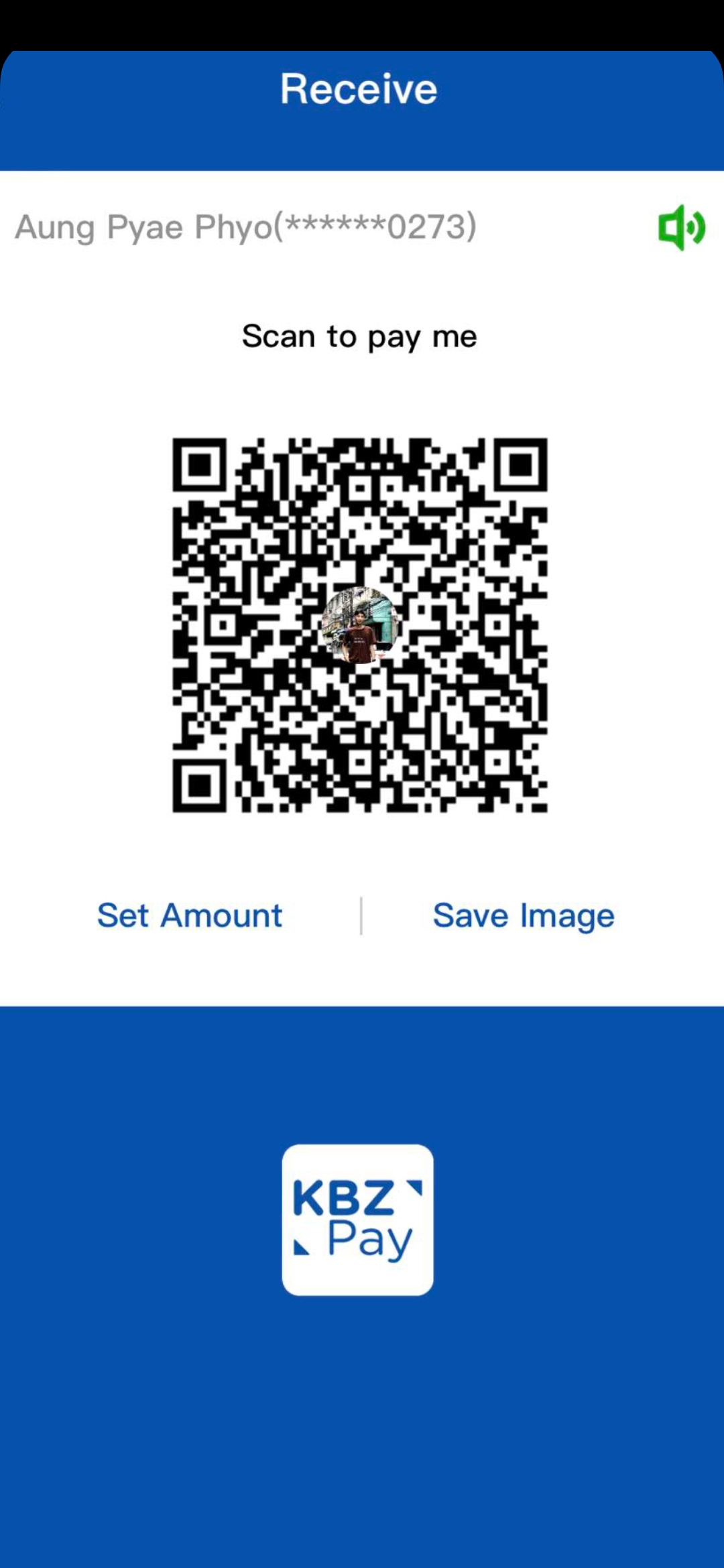Save the QR code image
This screenshot has height=1568, width=724.
523,915
